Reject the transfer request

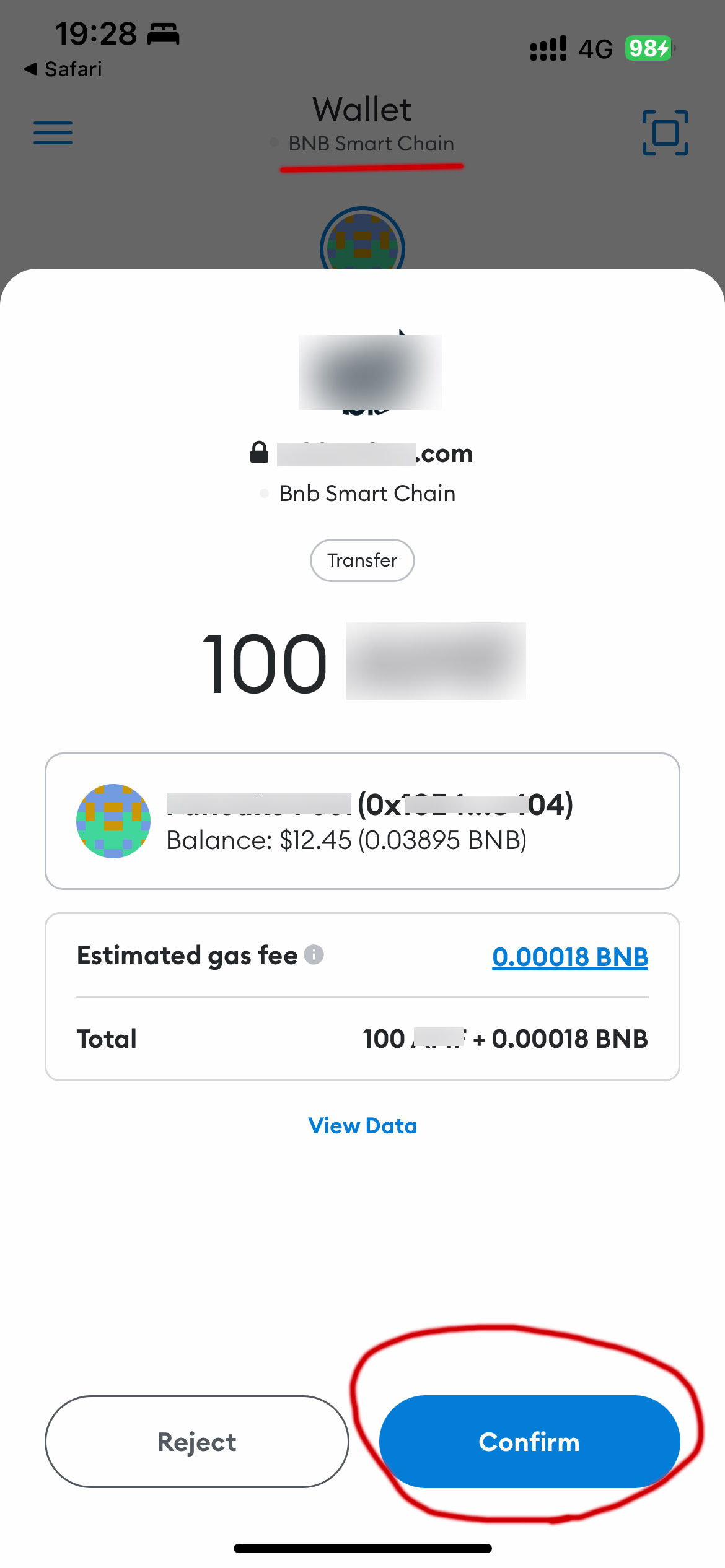[x=197, y=1441]
